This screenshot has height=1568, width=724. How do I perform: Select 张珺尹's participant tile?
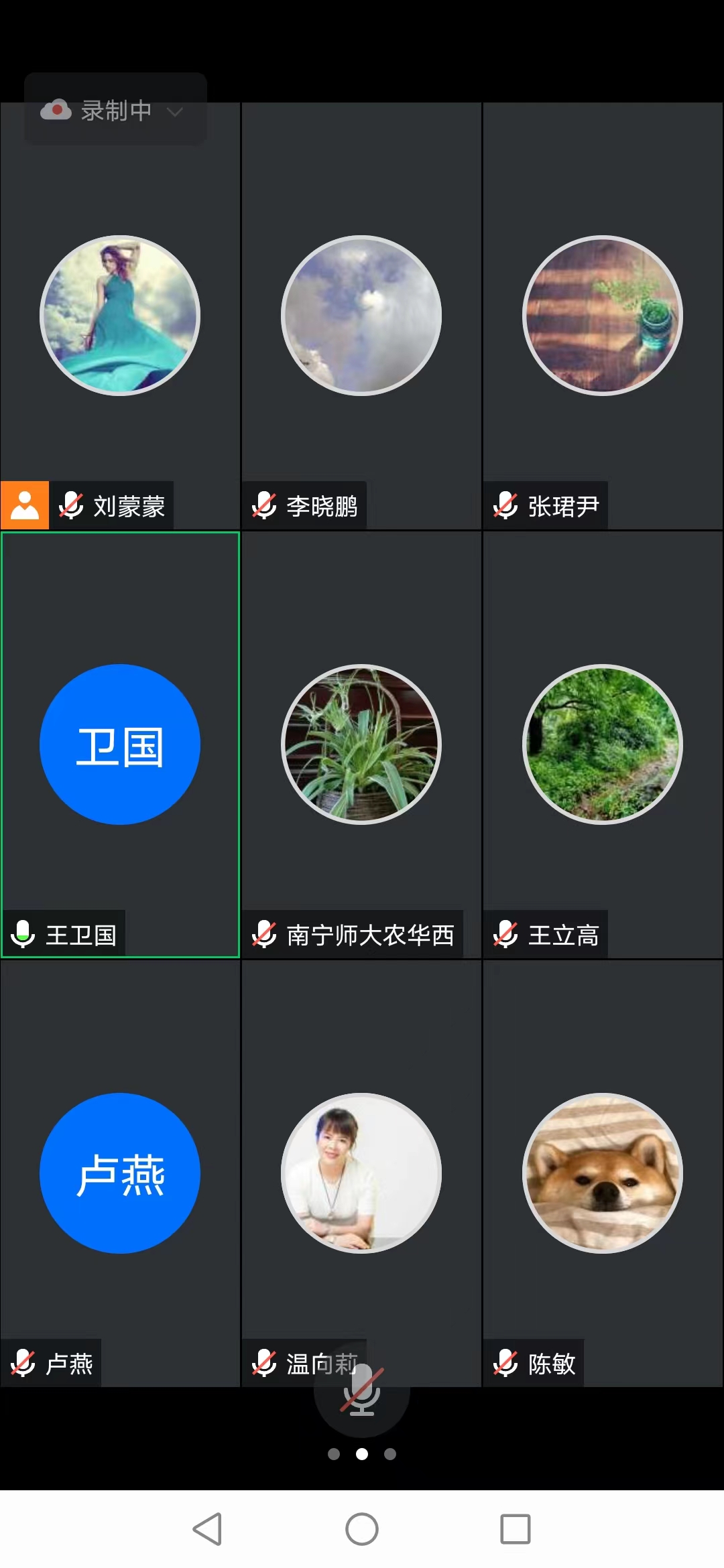603,316
